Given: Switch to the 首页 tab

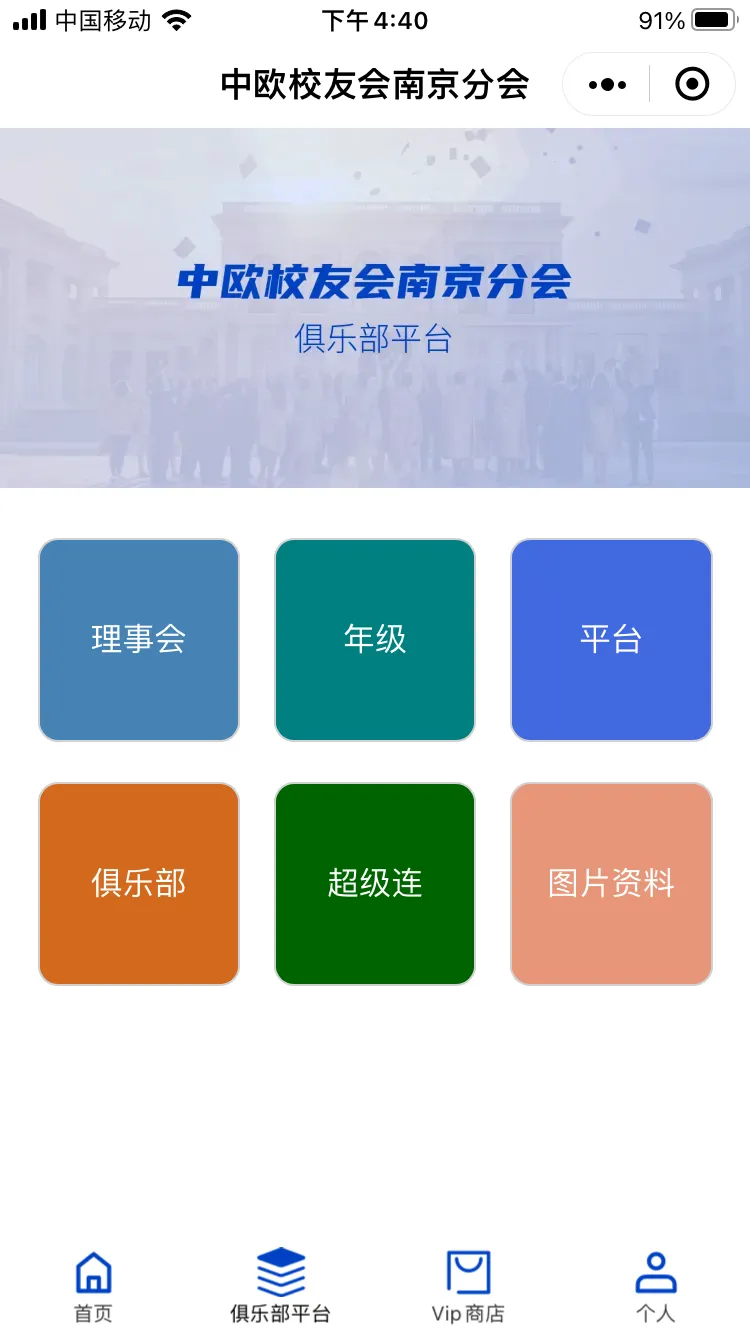Looking at the screenshot, I should tap(94, 1286).
